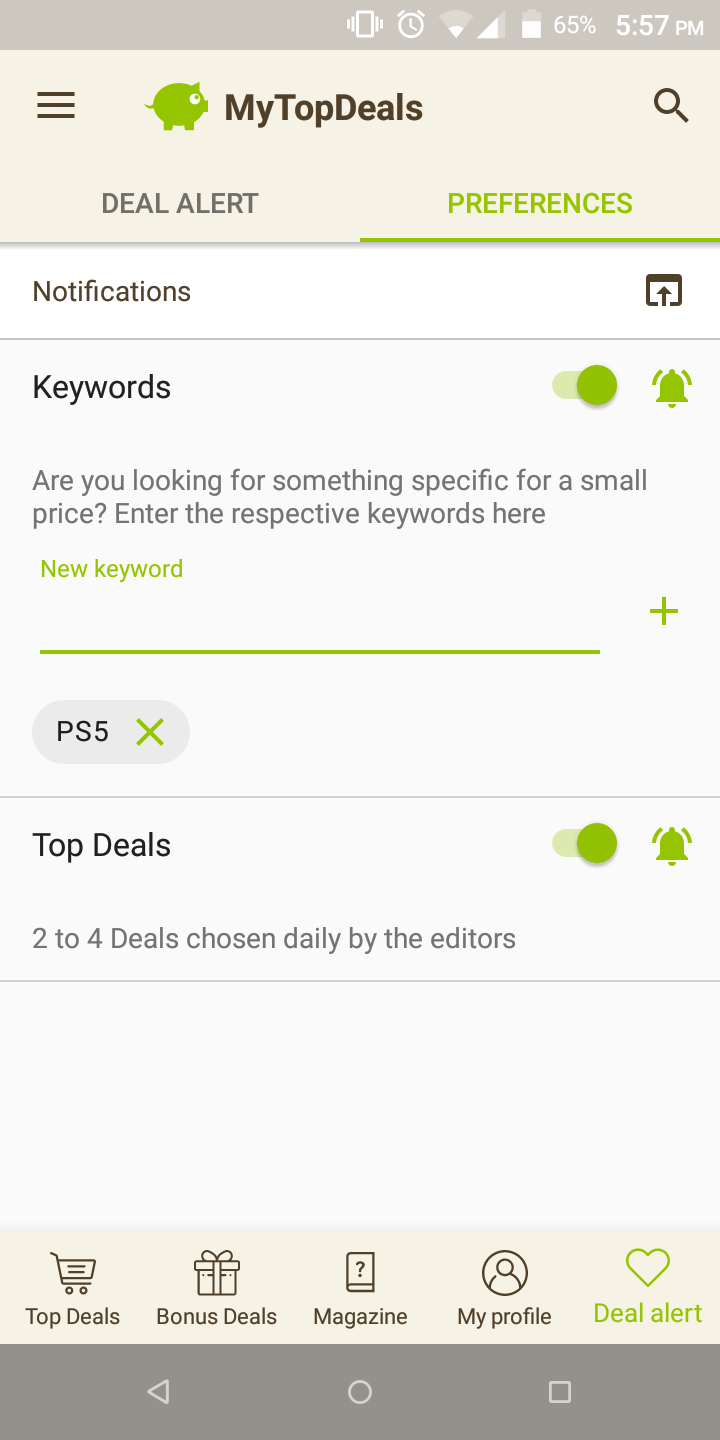Switch to the Deal Alert tab
Viewport: 720px width, 1440px height.
[180, 204]
